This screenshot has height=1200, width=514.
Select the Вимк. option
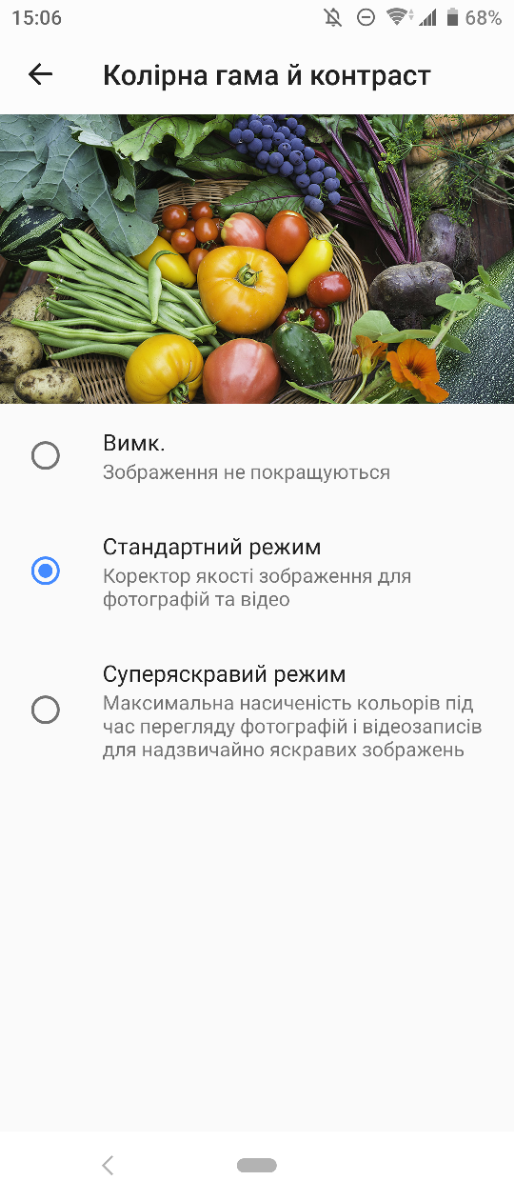(x=257, y=456)
